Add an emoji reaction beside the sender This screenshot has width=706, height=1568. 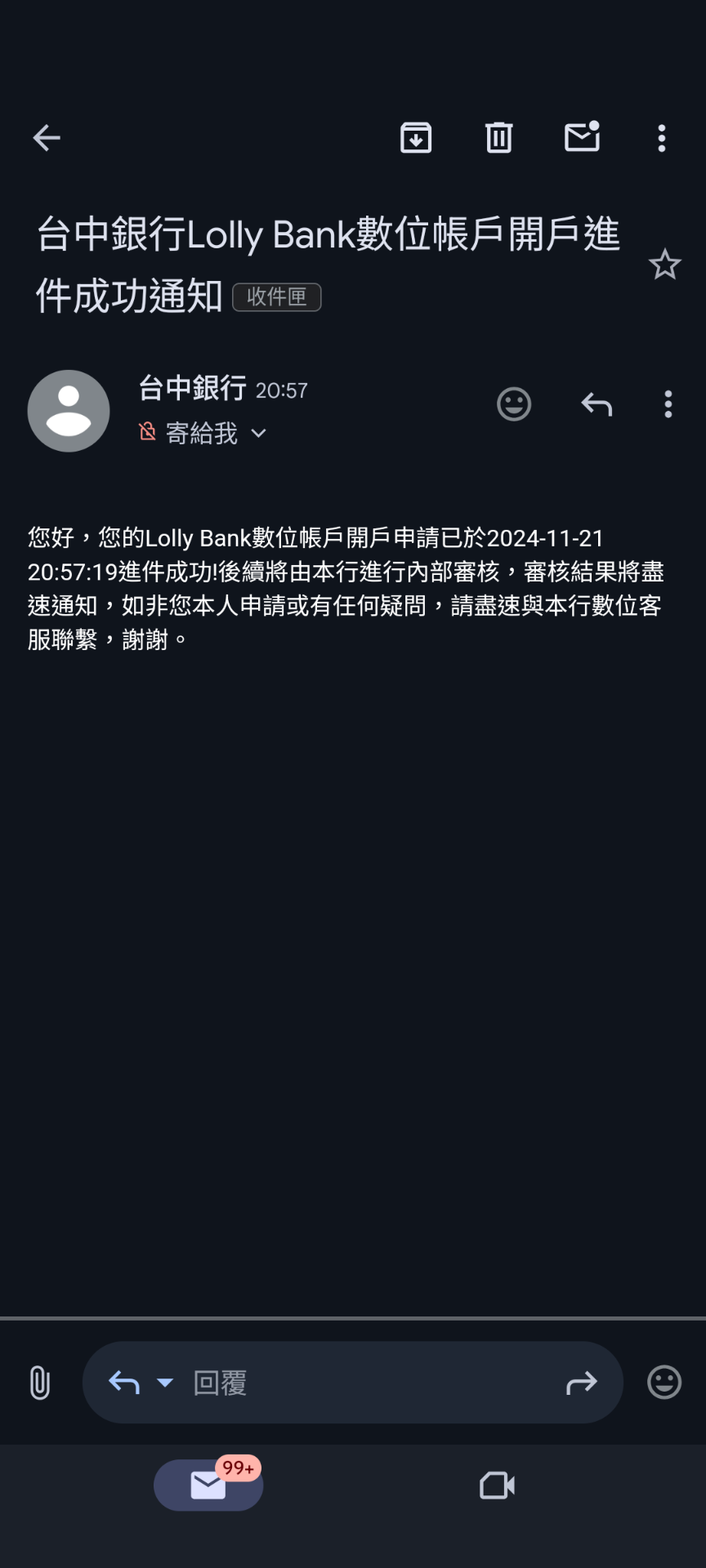(514, 404)
